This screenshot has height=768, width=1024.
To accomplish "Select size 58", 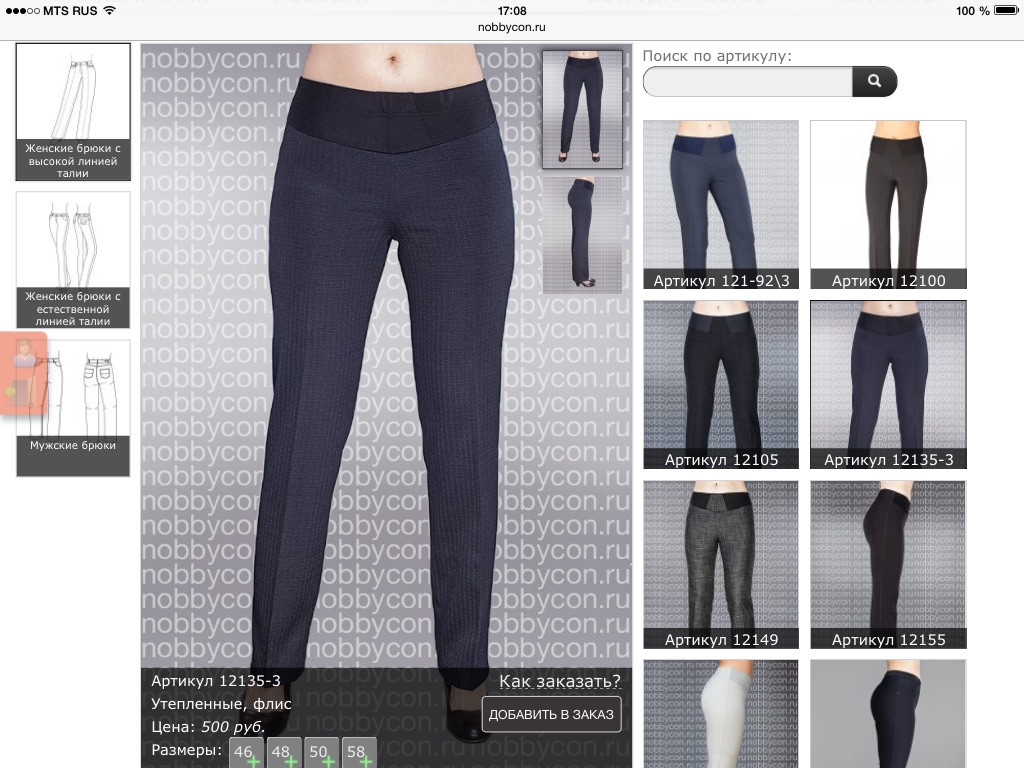I will (x=358, y=753).
